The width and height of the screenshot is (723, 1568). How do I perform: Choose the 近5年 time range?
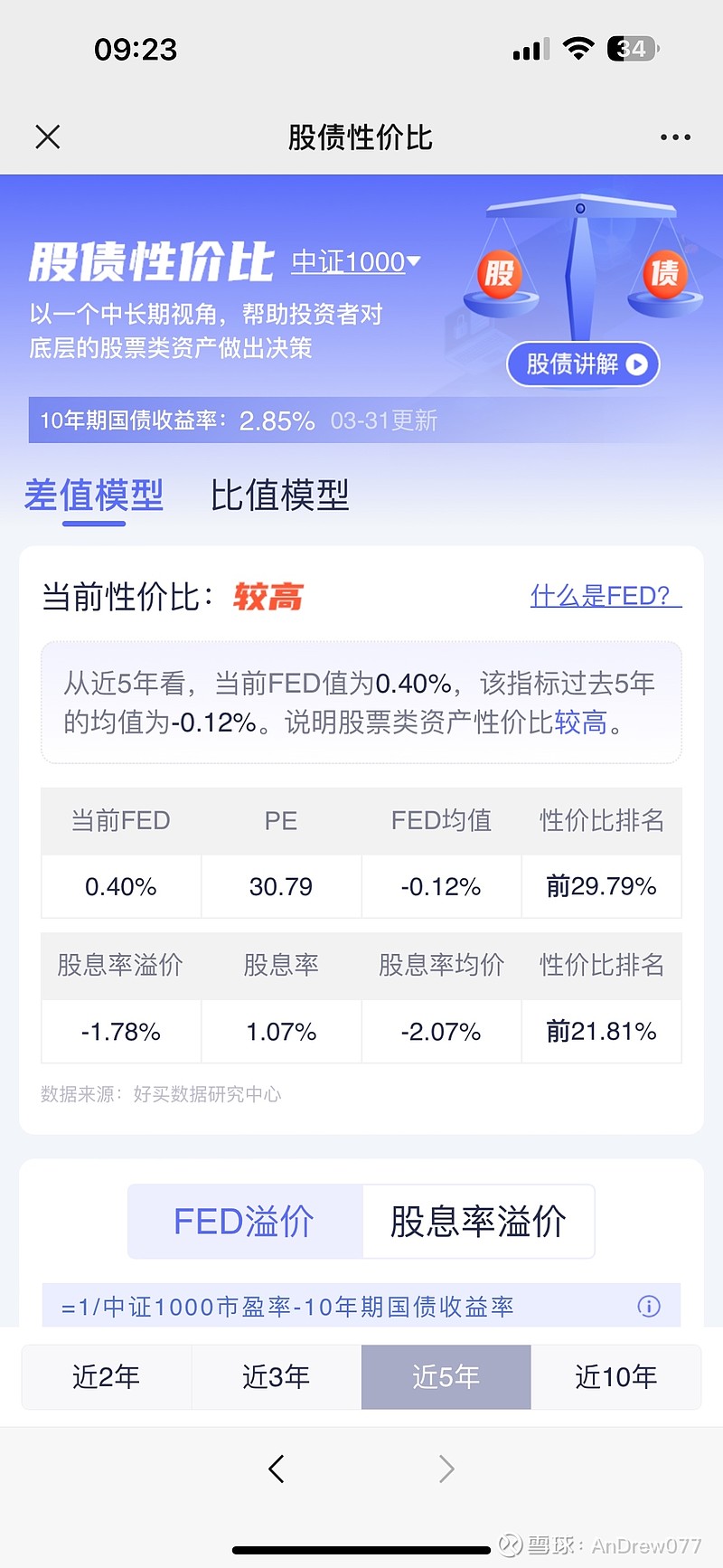[446, 1377]
